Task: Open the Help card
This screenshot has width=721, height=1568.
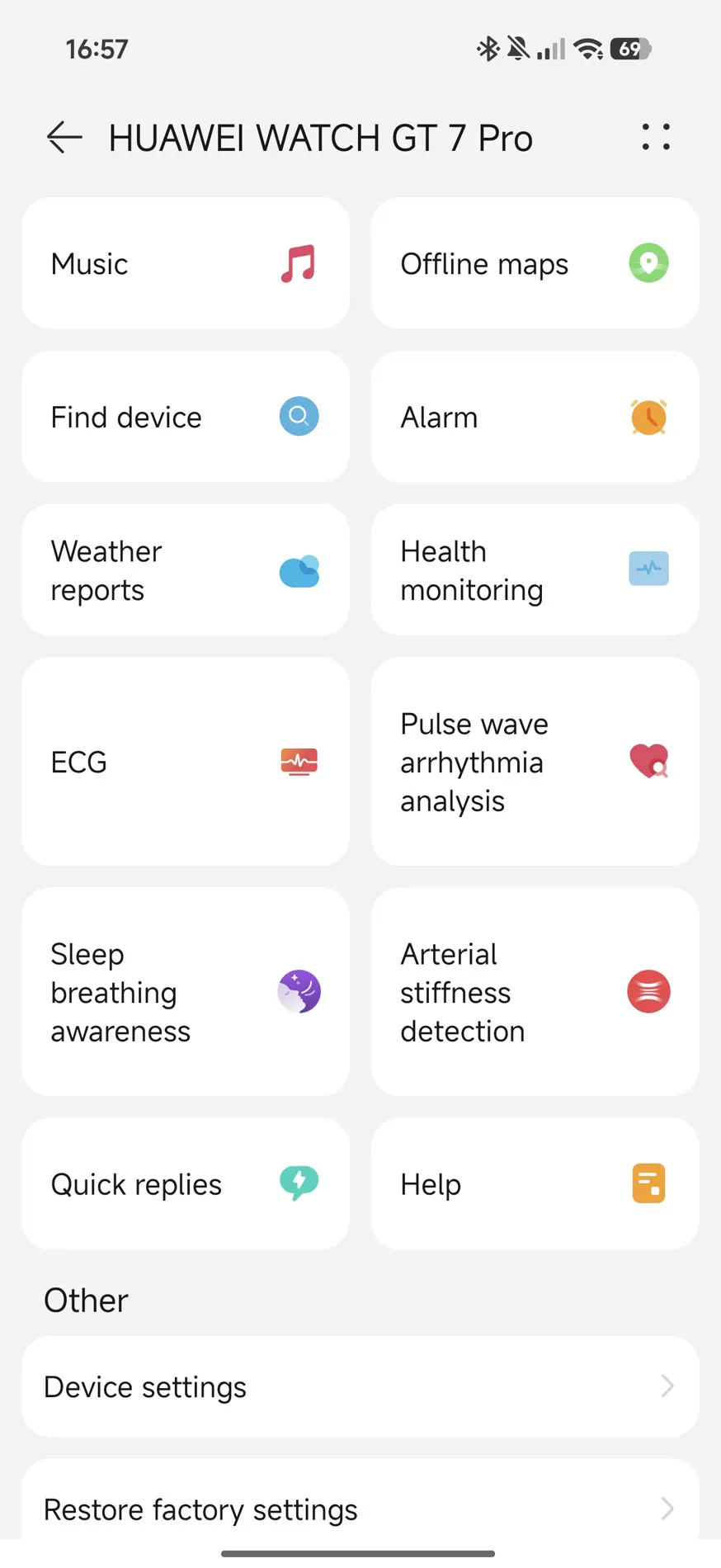Action: coord(535,1183)
